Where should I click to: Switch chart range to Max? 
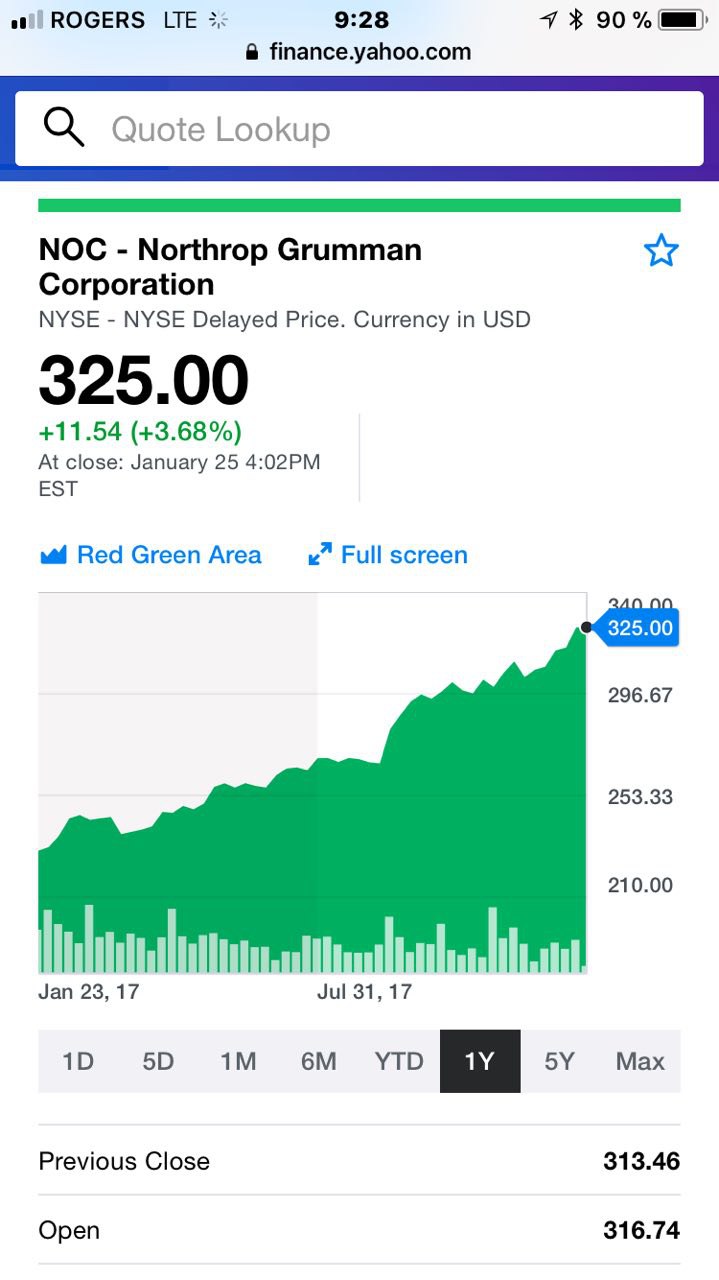(640, 1061)
